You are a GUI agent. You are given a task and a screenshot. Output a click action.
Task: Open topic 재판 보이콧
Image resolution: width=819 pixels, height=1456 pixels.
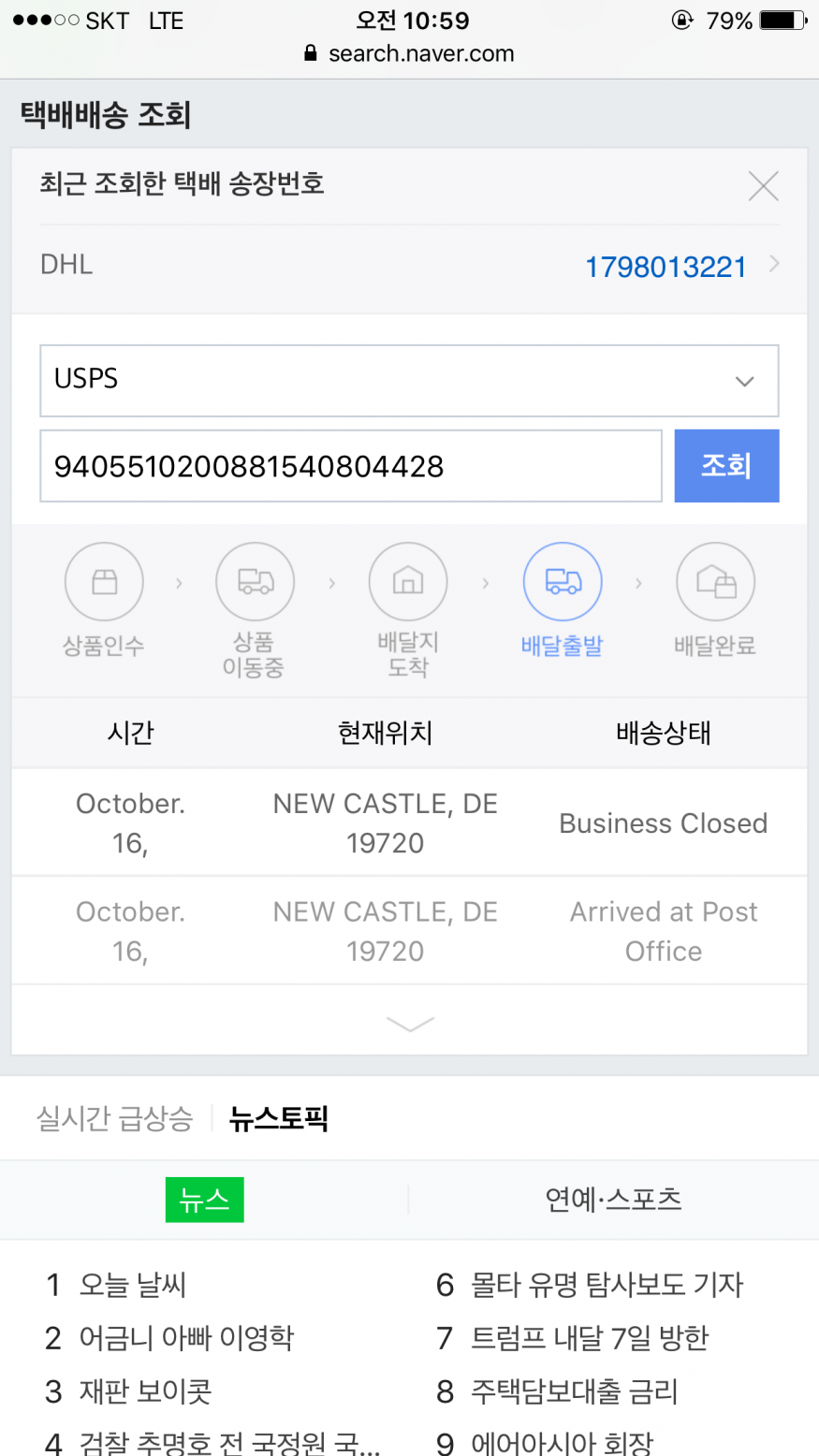(x=145, y=1391)
